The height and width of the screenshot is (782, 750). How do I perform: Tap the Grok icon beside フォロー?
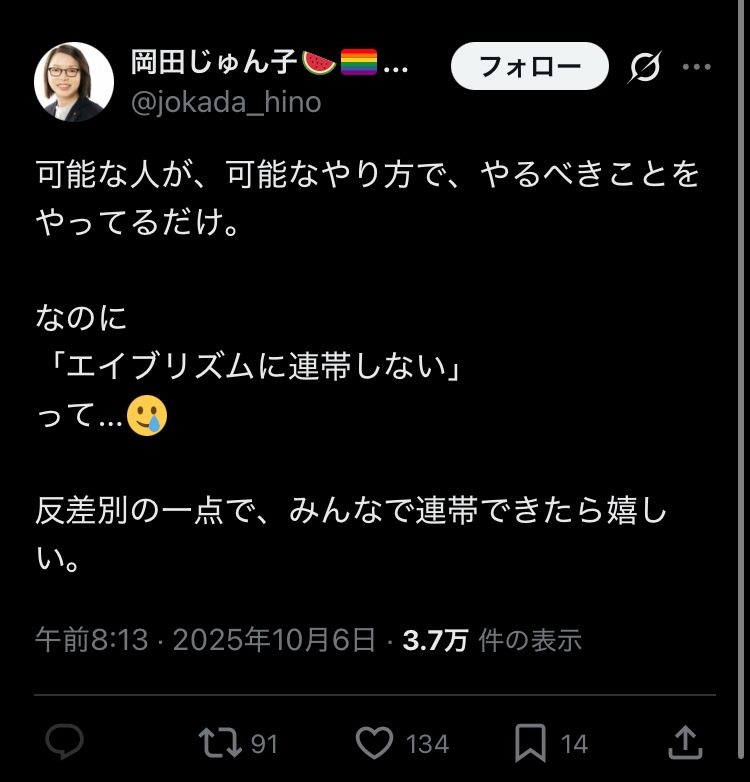(x=645, y=67)
